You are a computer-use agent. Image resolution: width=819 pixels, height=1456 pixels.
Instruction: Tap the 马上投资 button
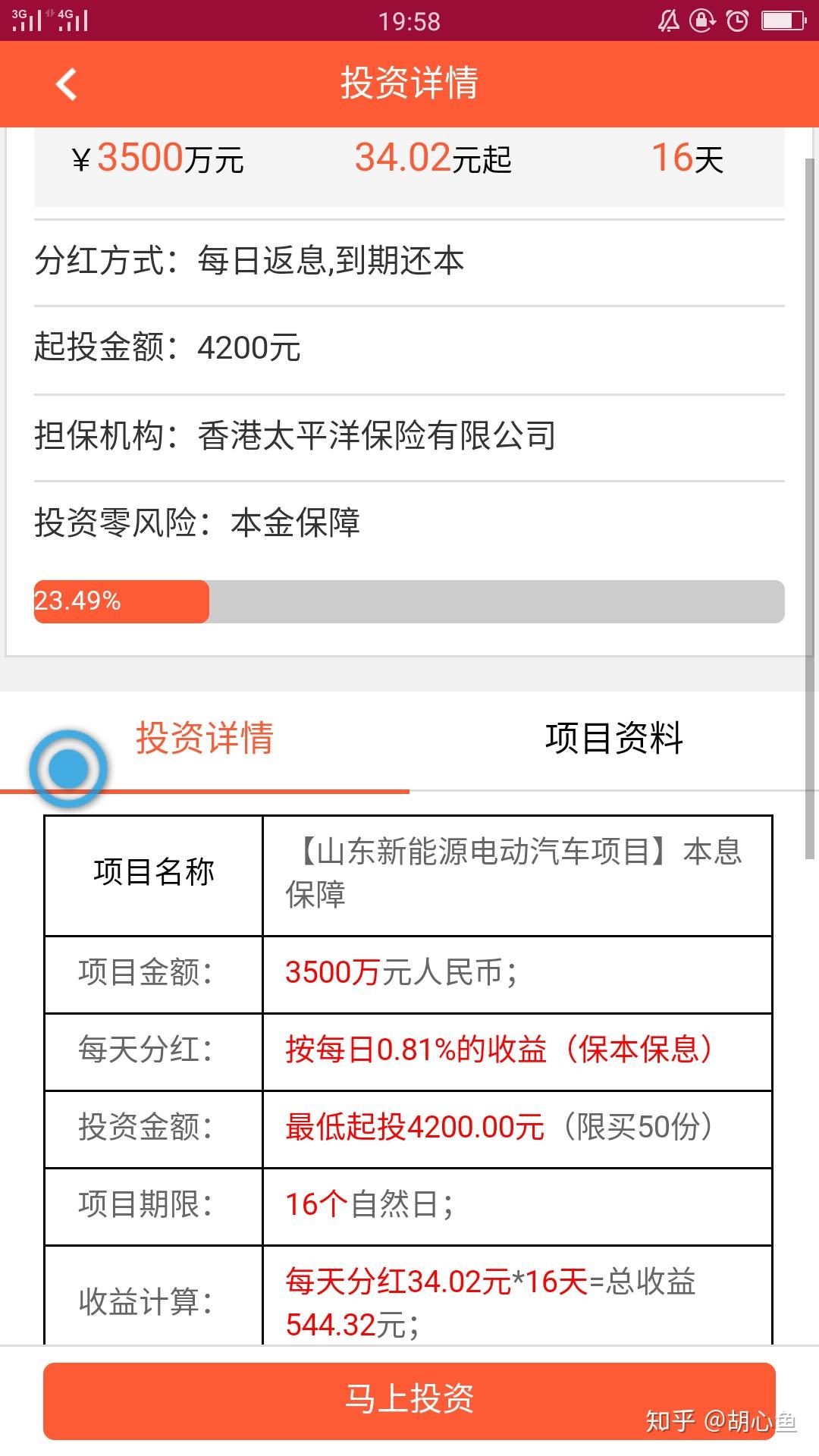409,1399
